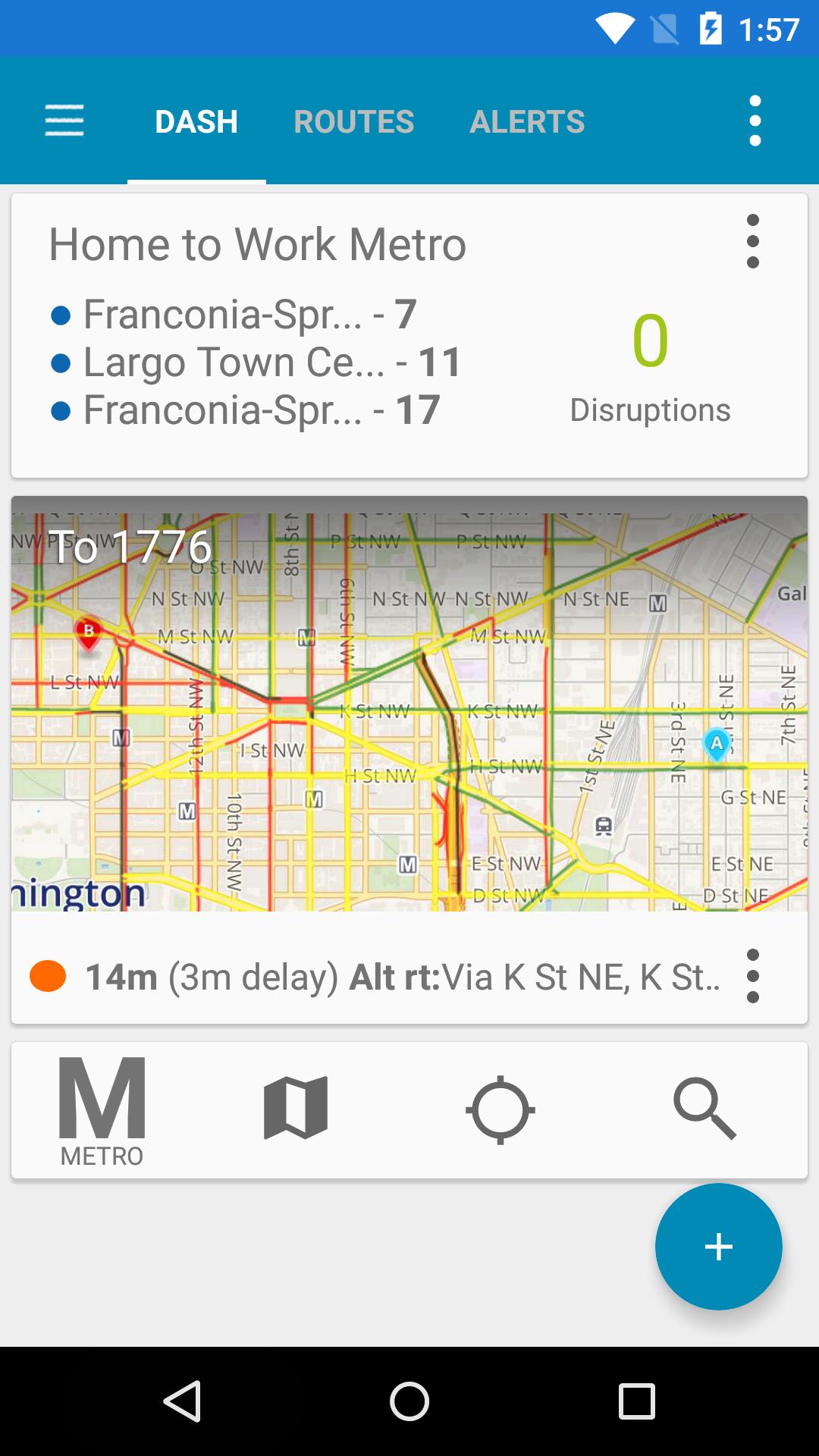Viewport: 819px width, 1456px height.
Task: Tap the current location crosshair icon
Action: pyautogui.click(x=500, y=1108)
